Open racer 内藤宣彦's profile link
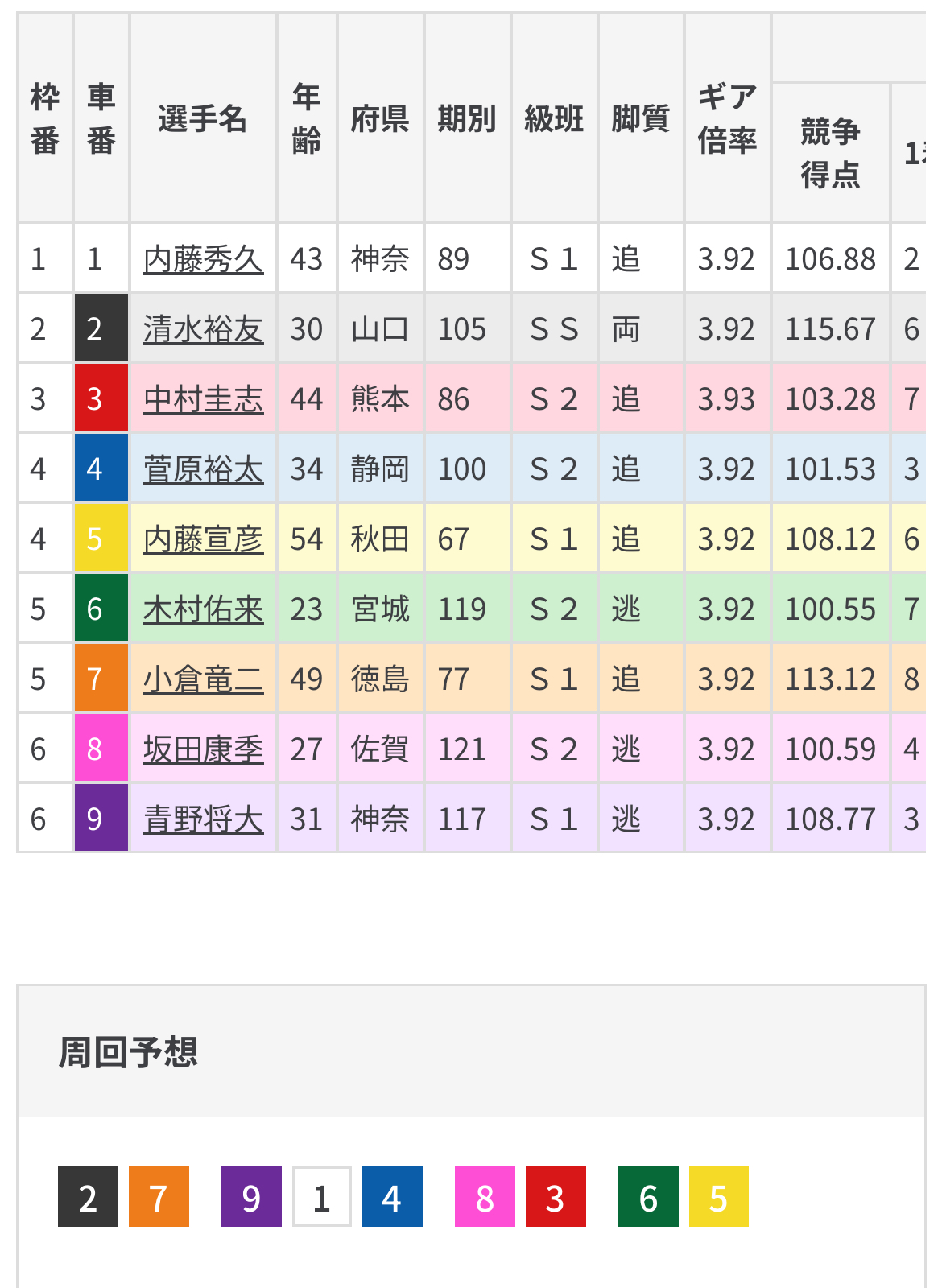 click(203, 539)
